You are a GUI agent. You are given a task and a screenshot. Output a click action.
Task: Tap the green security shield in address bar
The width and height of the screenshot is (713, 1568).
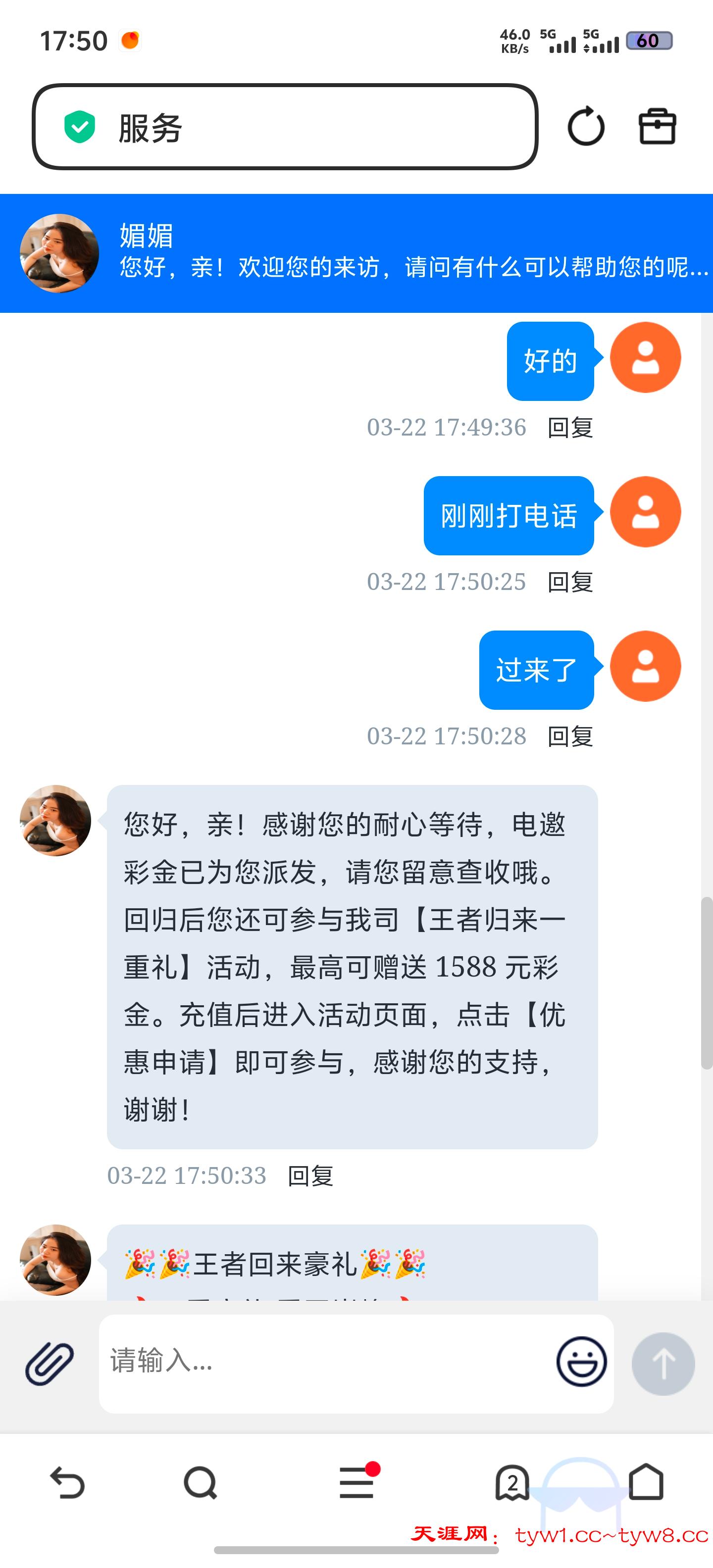pyautogui.click(x=79, y=127)
